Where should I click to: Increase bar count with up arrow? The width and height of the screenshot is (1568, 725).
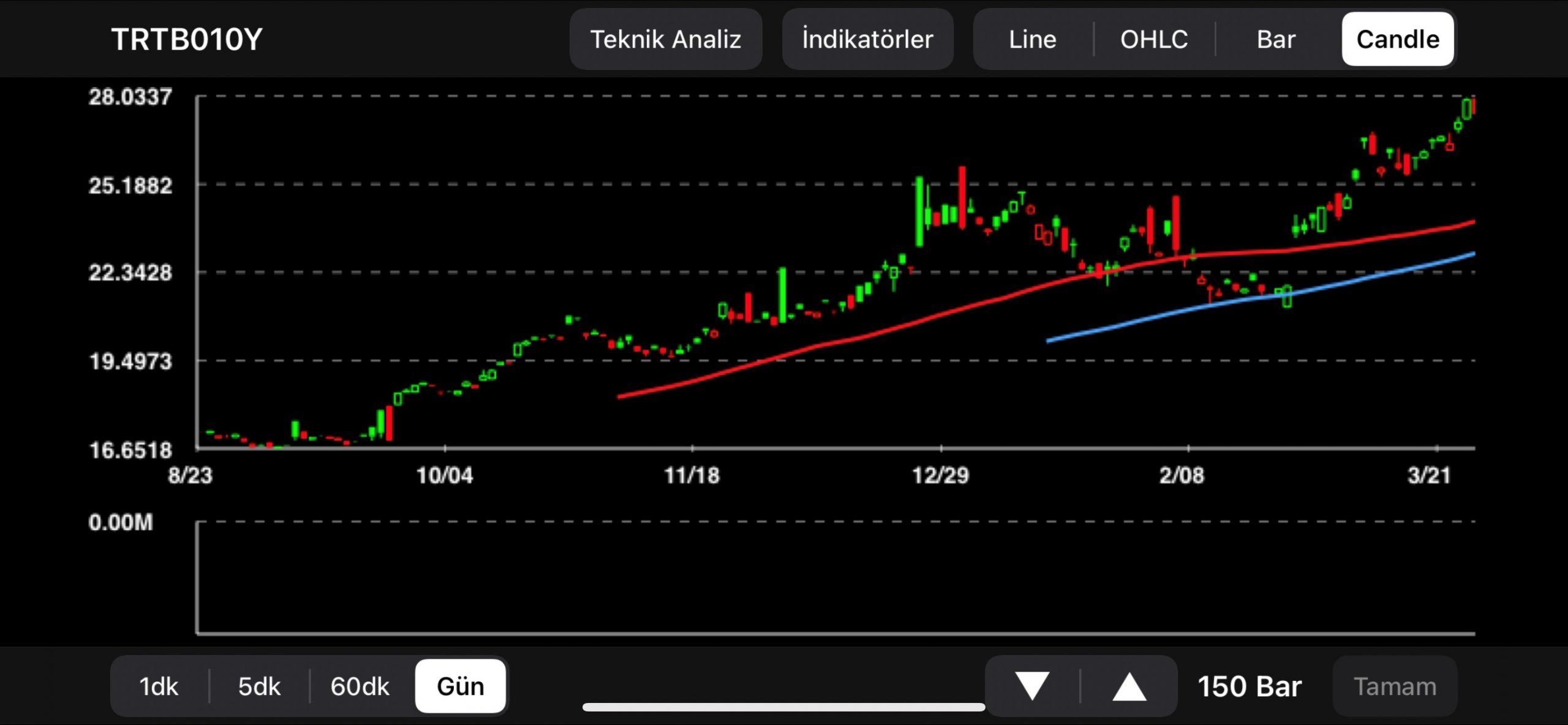coord(1129,686)
